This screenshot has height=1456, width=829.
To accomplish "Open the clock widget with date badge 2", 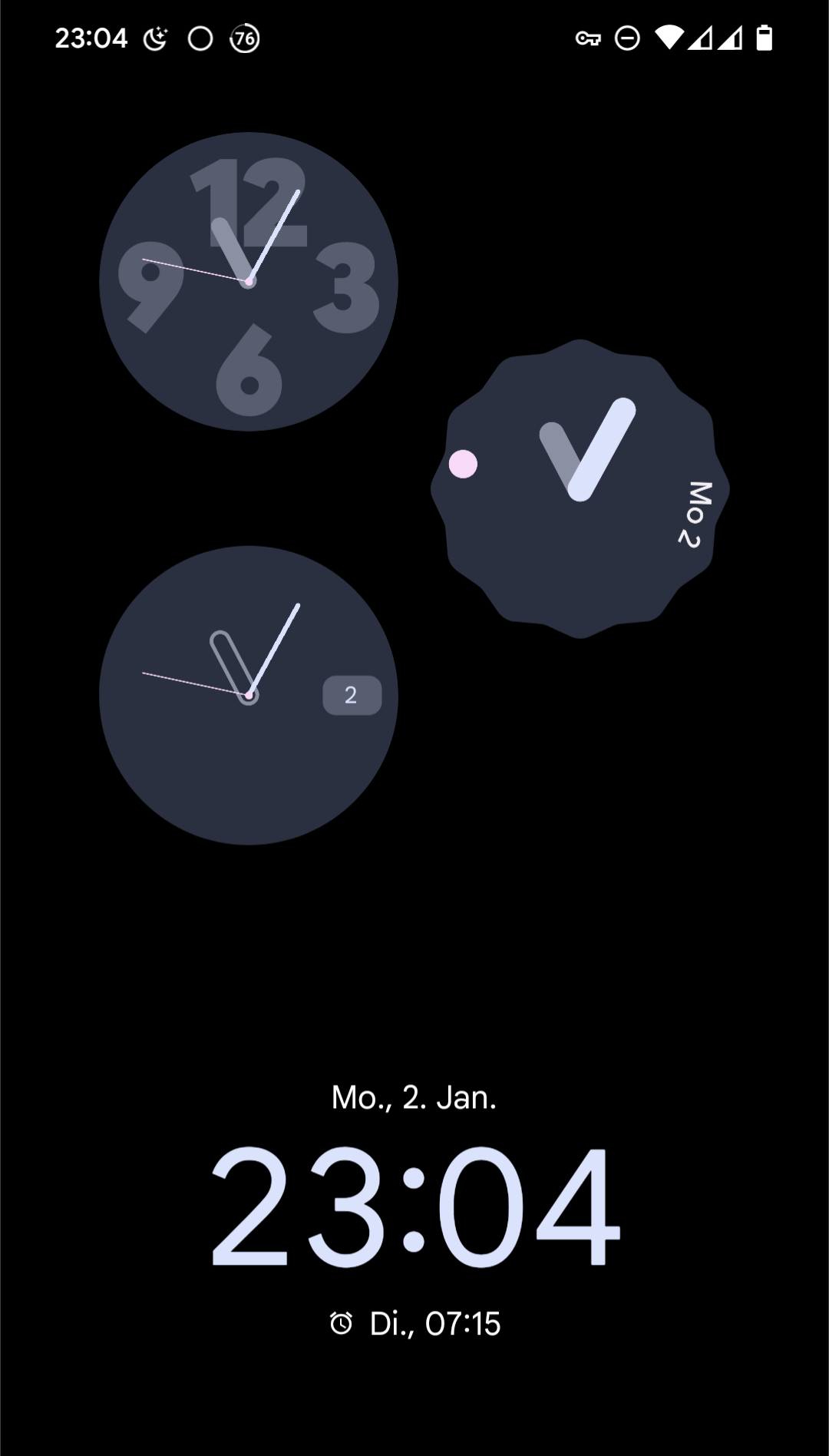I will click(x=249, y=696).
